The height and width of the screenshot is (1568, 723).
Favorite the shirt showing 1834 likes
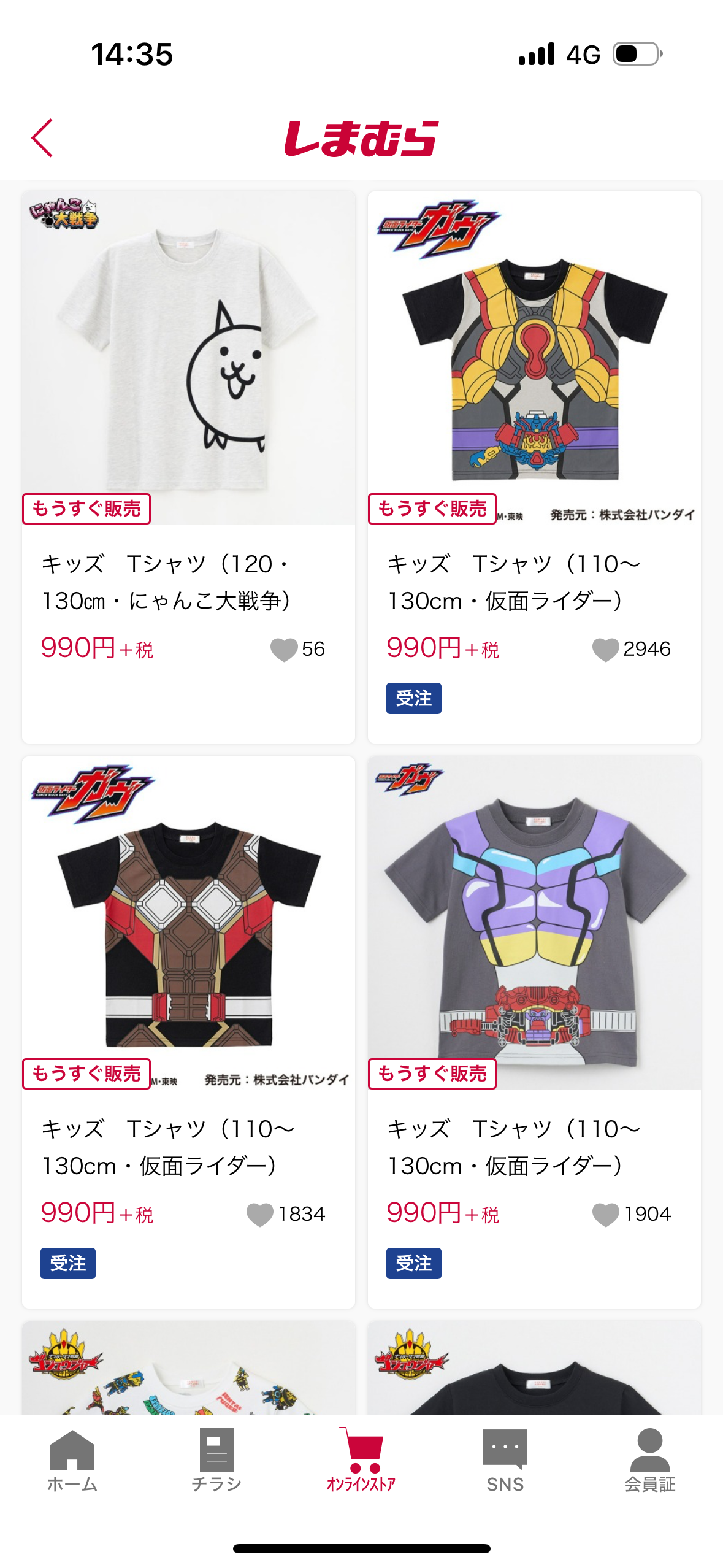tap(259, 1215)
